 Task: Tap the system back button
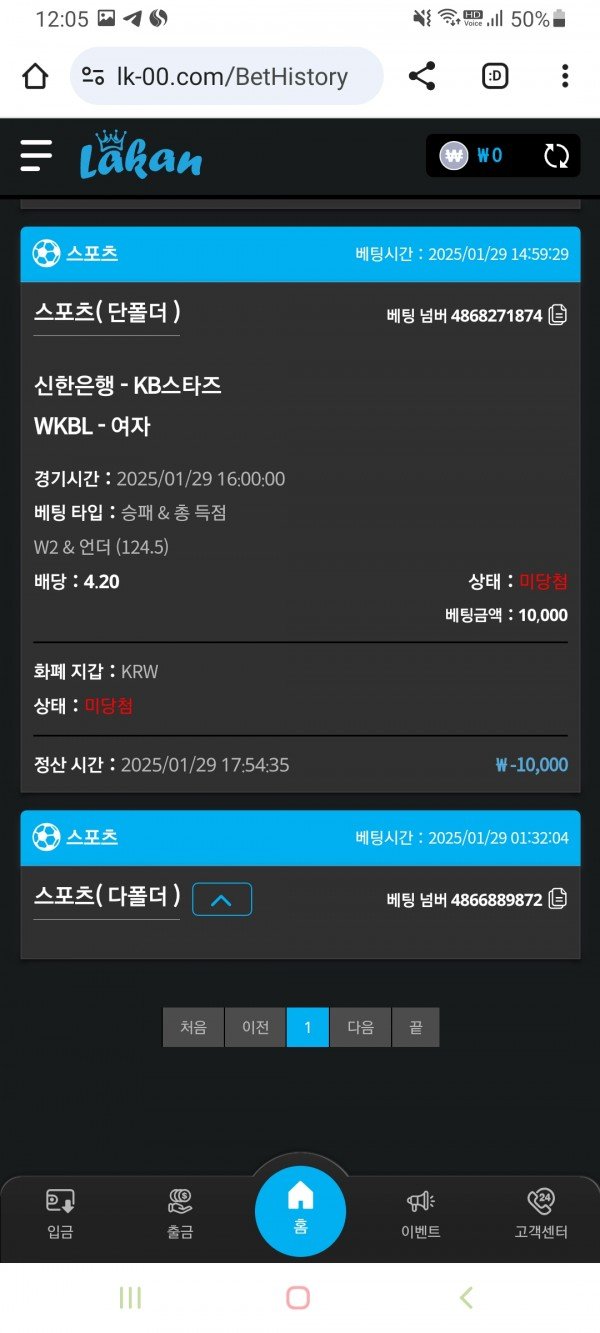pyautogui.click(x=466, y=1298)
